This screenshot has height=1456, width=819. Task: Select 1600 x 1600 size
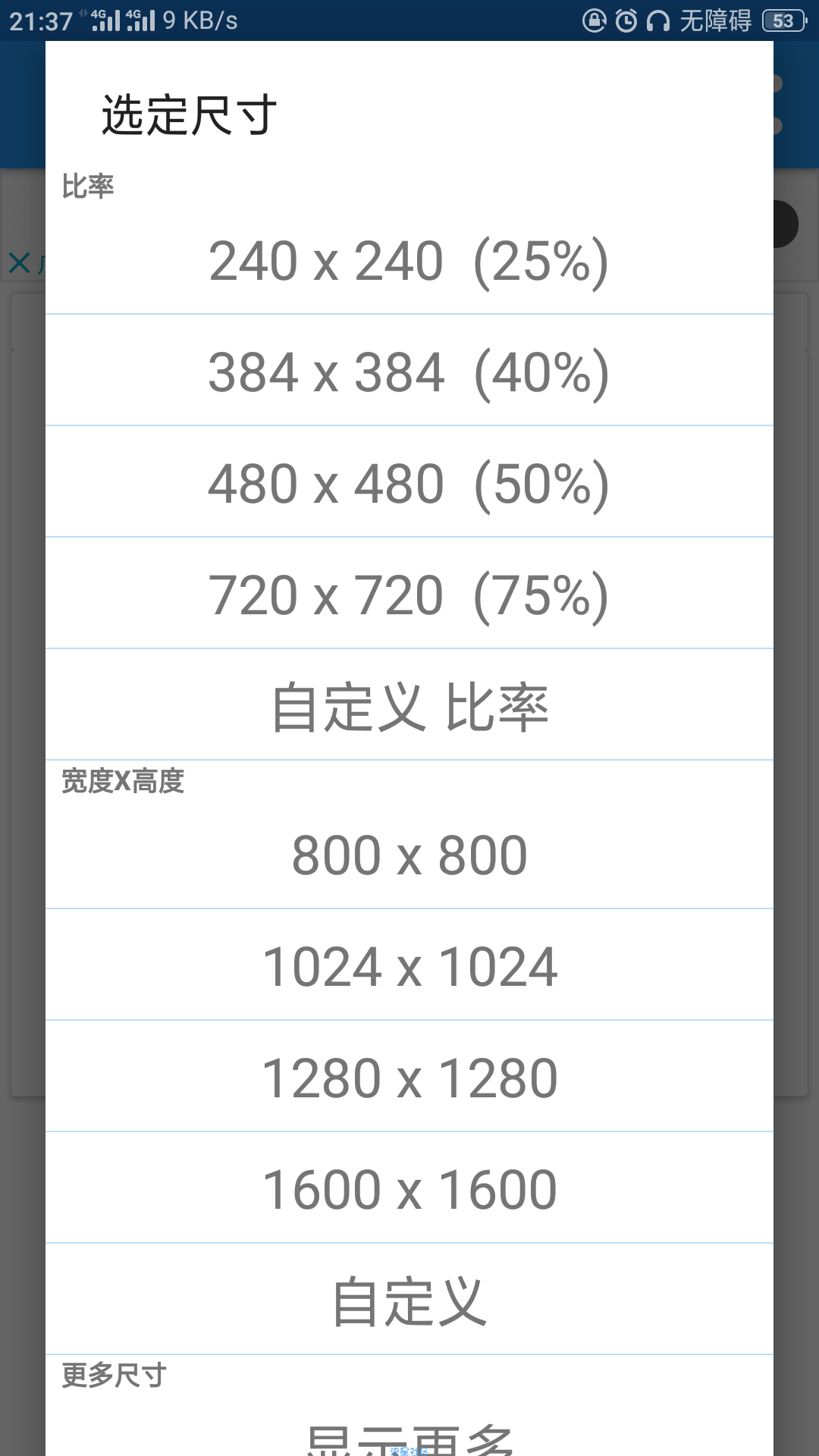[409, 1189]
